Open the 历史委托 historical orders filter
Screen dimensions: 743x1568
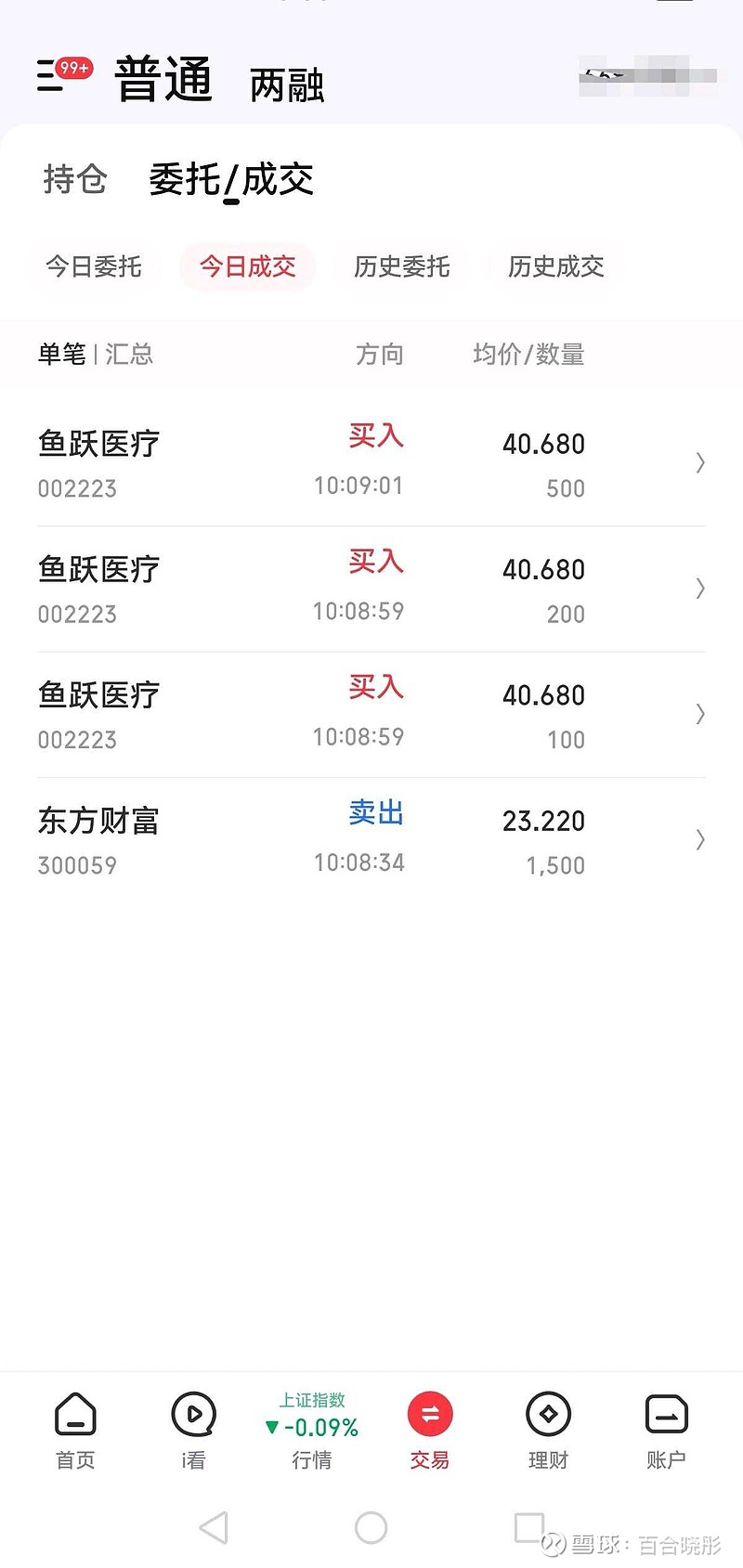click(x=401, y=267)
